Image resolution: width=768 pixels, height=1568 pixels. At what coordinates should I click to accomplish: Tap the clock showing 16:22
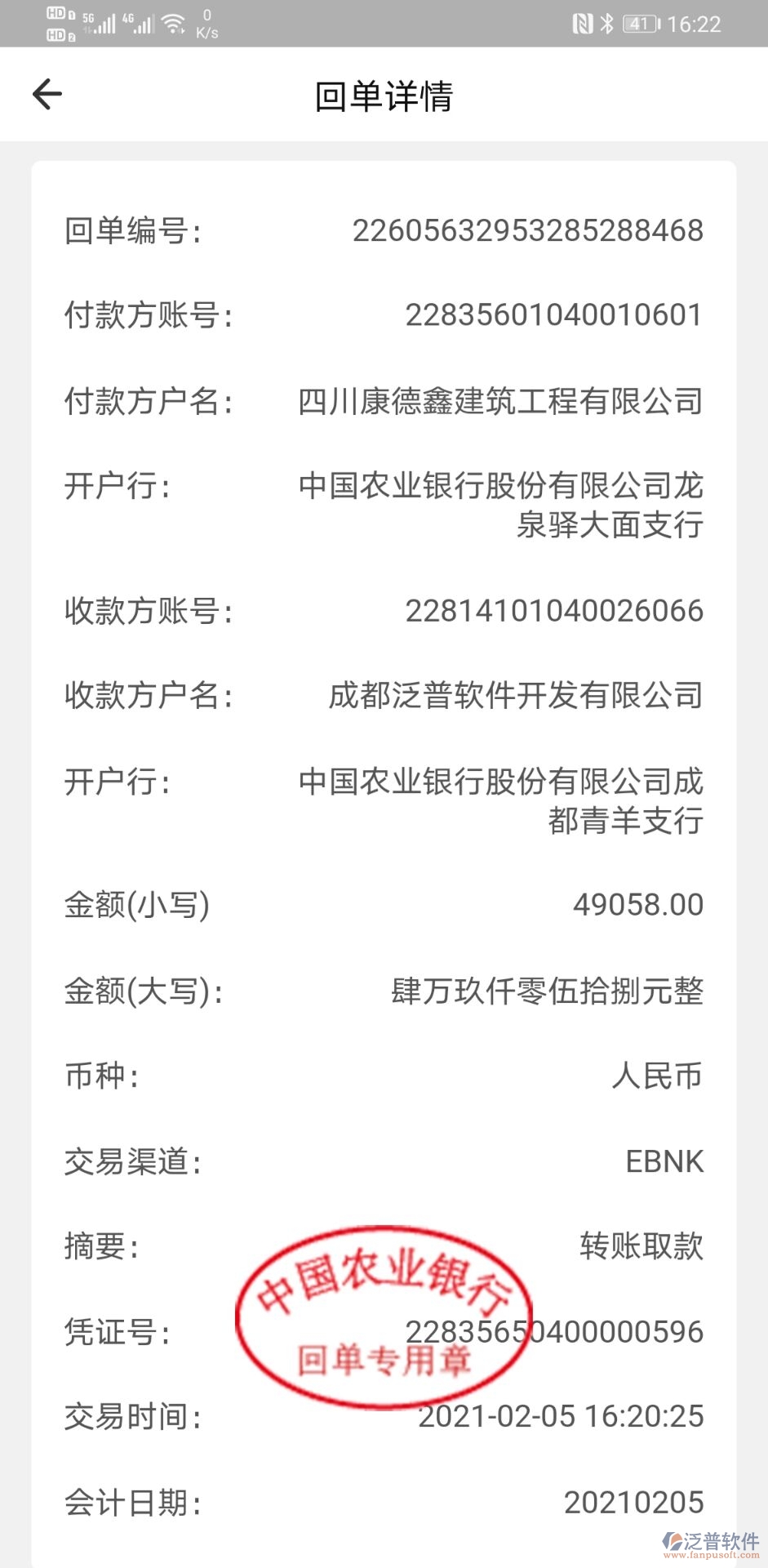[695, 24]
